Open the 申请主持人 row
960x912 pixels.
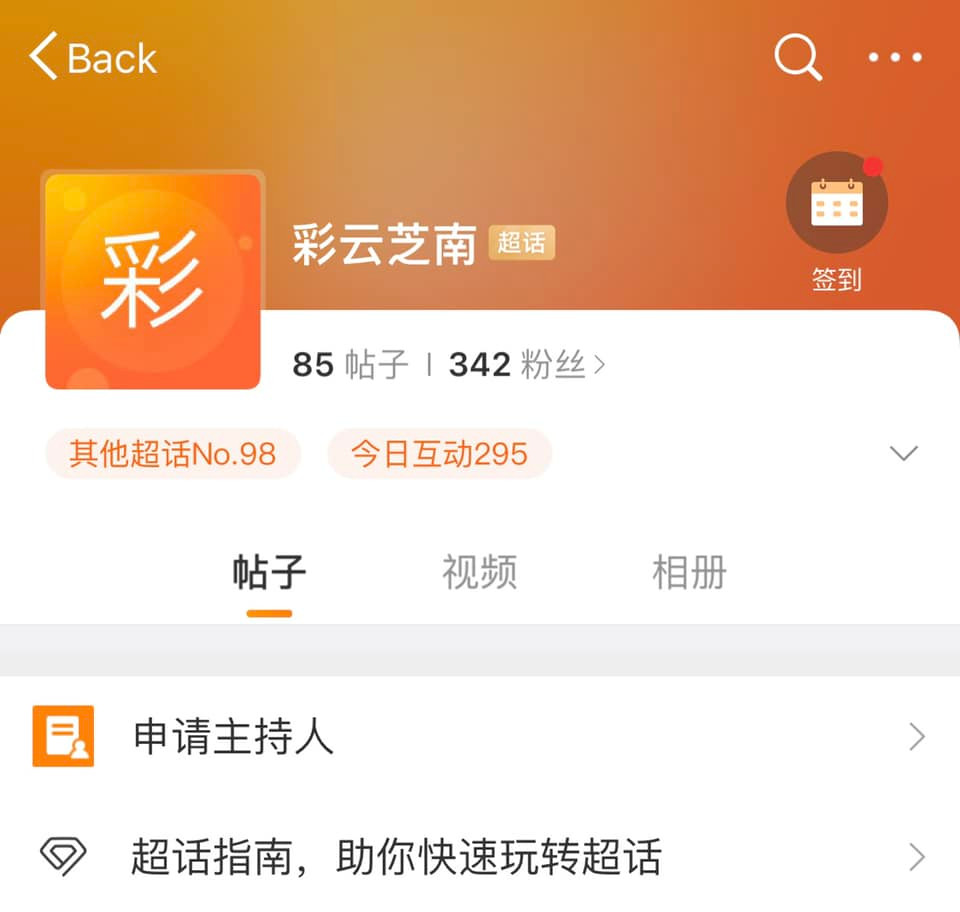coord(480,738)
